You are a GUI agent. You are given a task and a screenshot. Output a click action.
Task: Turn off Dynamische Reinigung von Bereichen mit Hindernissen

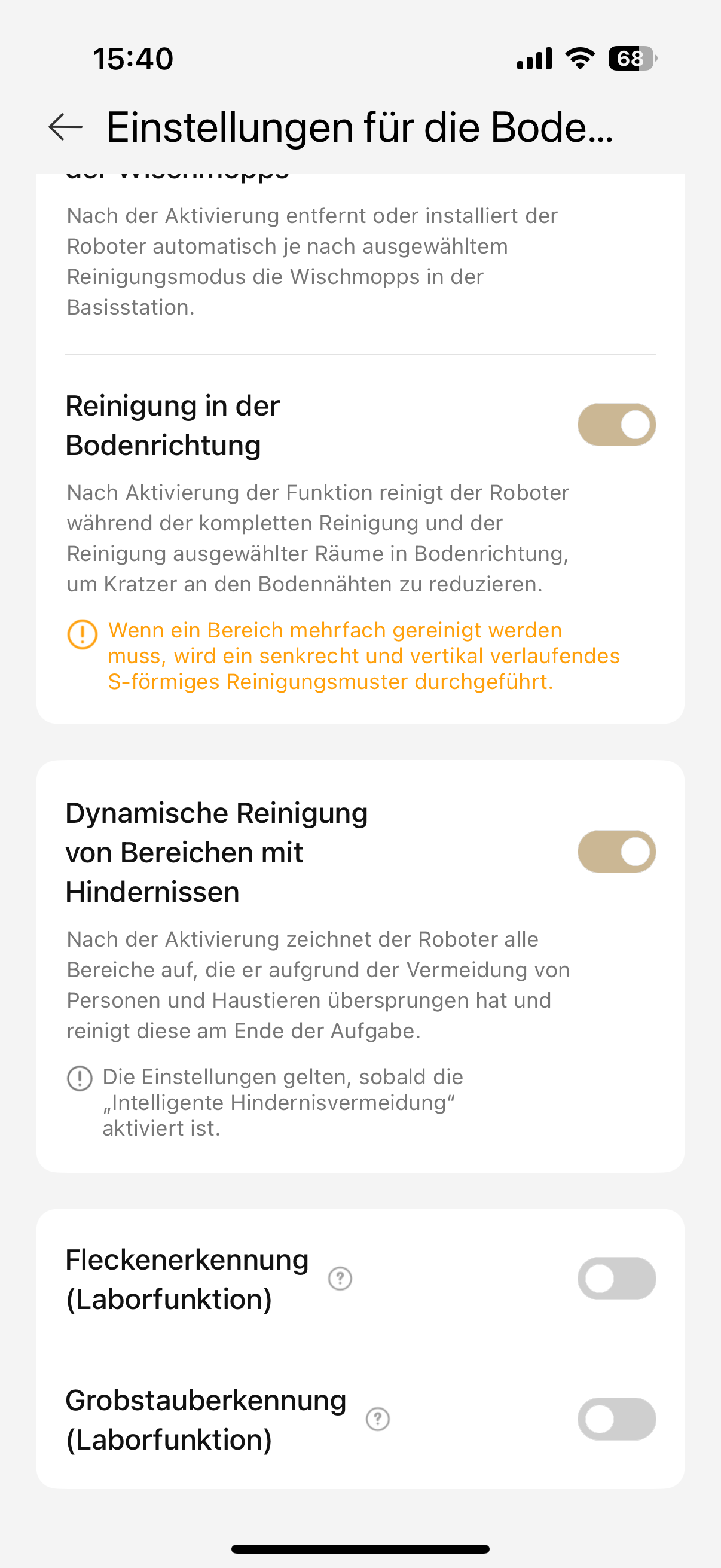click(x=616, y=852)
